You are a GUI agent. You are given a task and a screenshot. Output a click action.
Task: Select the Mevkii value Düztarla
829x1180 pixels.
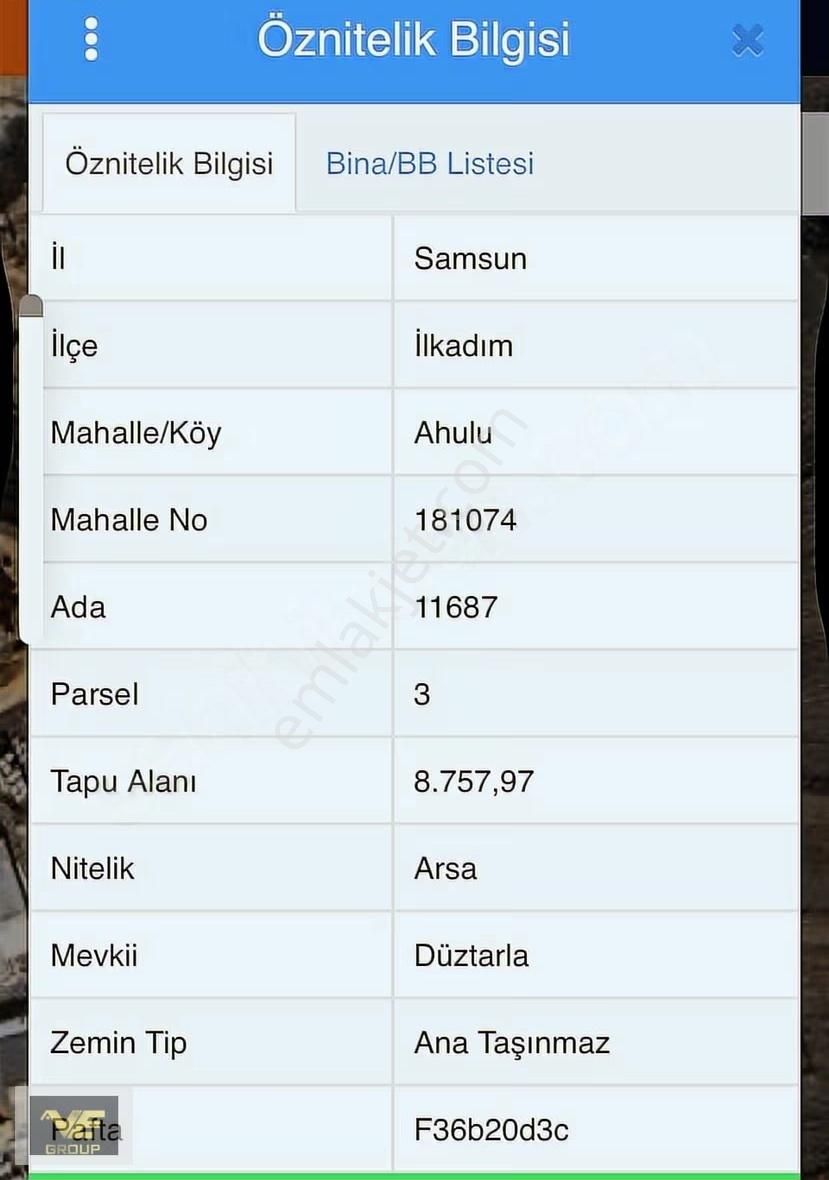(x=471, y=956)
